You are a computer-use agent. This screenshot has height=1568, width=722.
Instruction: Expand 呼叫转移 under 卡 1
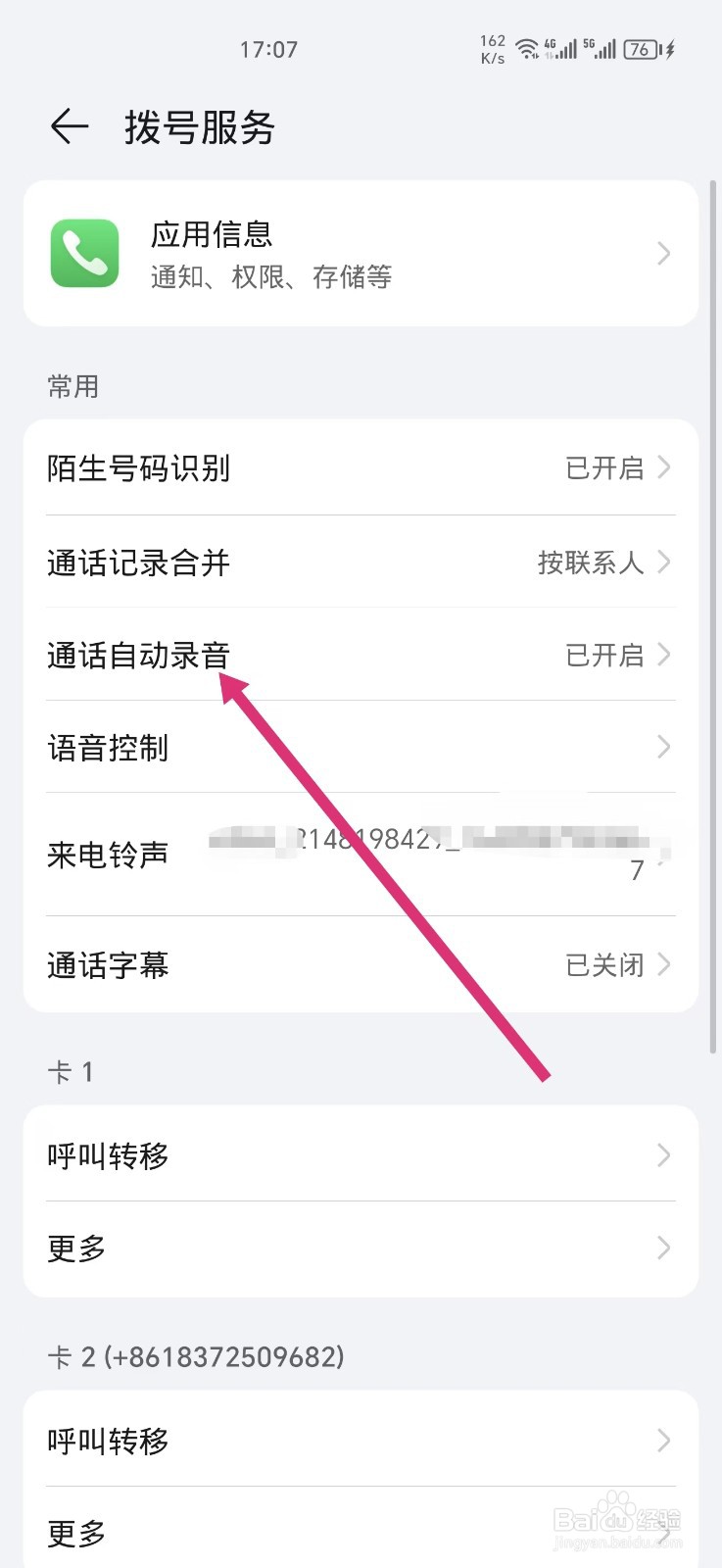[x=361, y=1156]
